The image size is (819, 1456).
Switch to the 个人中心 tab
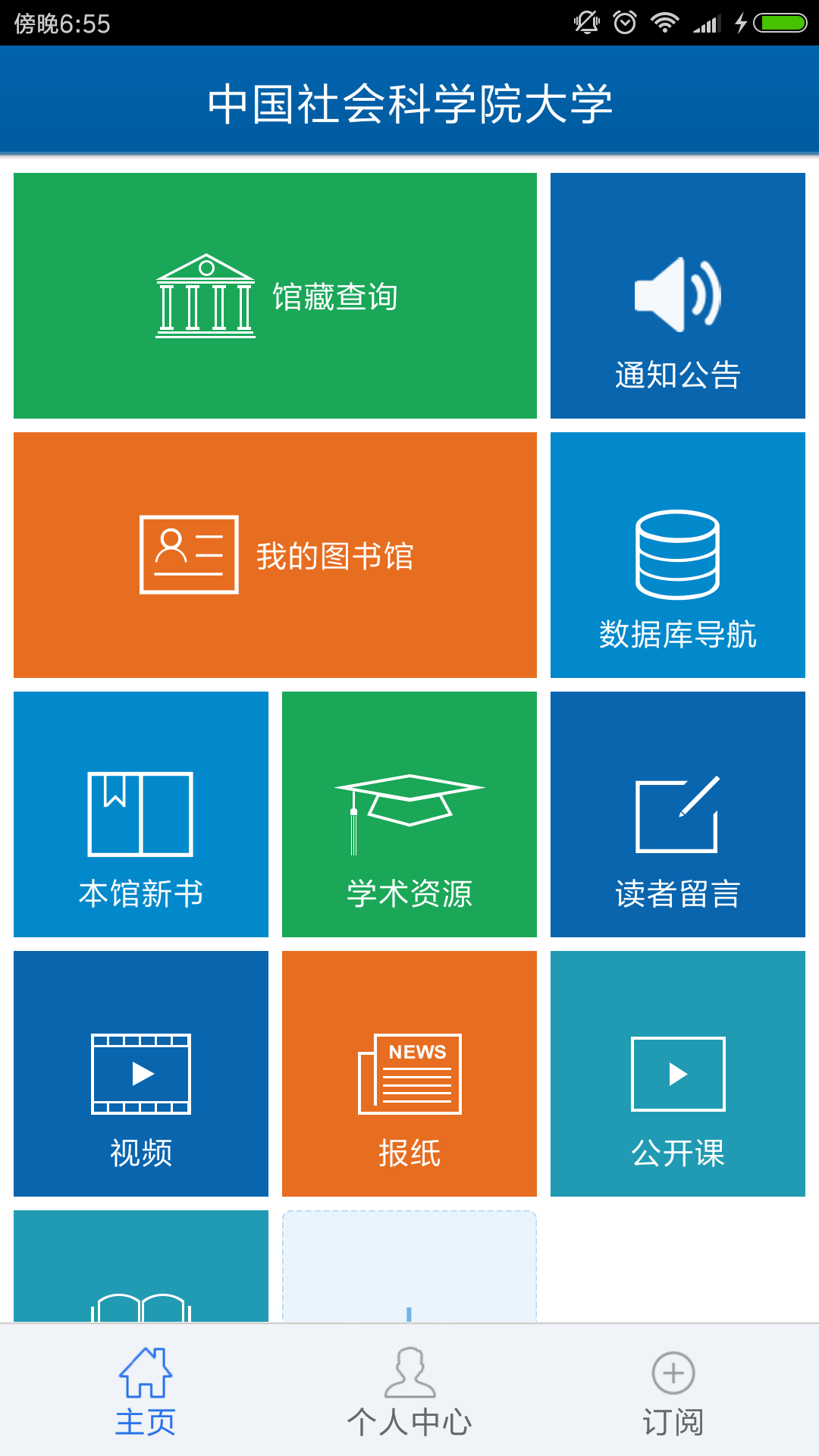[x=409, y=1422]
